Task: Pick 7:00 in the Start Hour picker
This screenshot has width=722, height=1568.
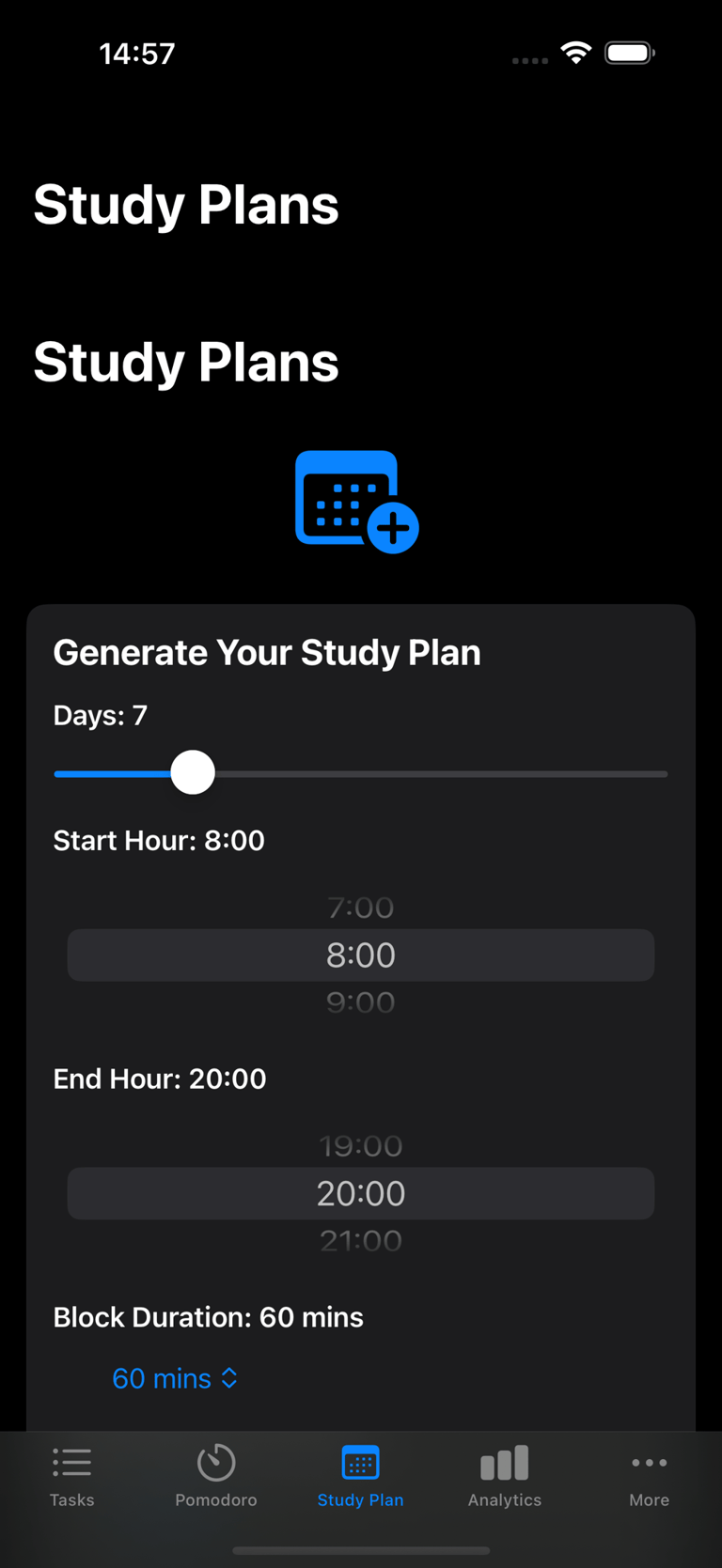Action: pyautogui.click(x=360, y=908)
